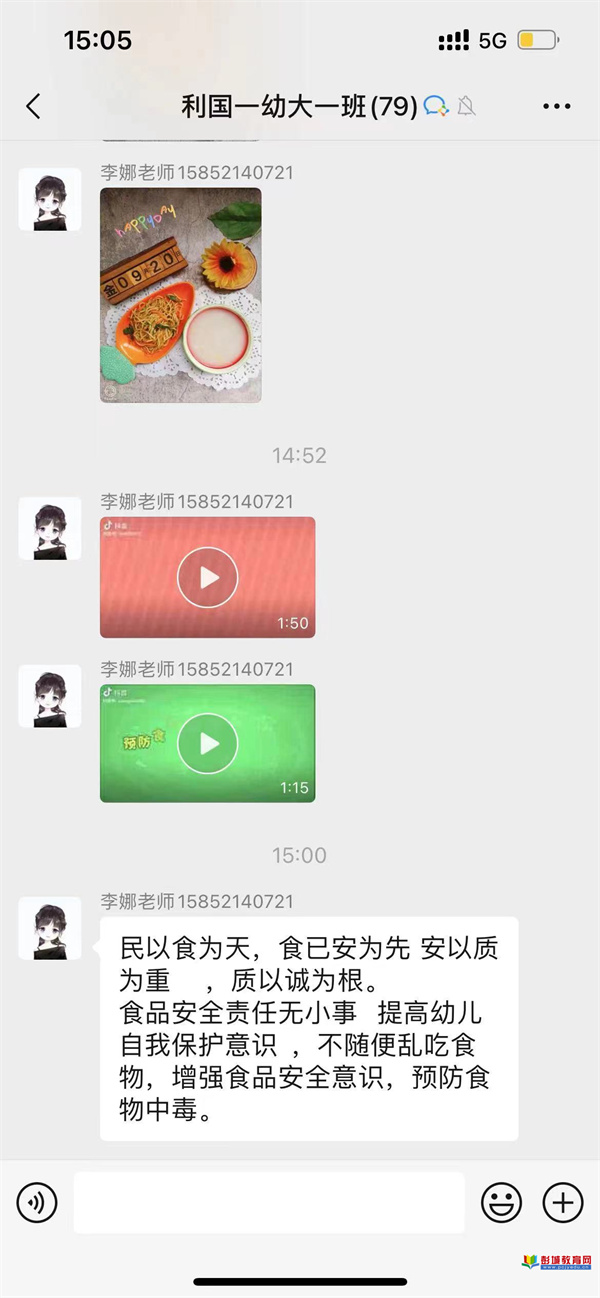The width and height of the screenshot is (600, 1298).
Task: Open the food photo dated 09 20
Action: [x=180, y=295]
